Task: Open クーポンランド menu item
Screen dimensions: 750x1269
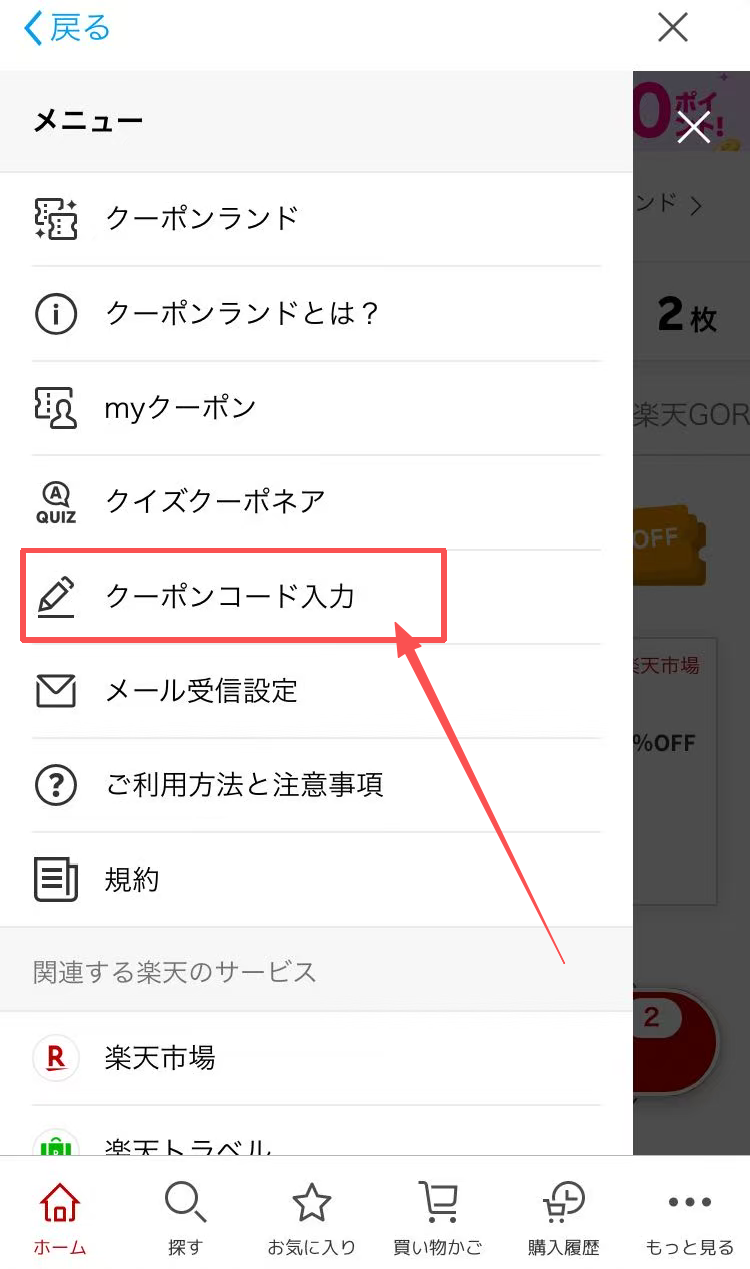Action: coord(316,218)
